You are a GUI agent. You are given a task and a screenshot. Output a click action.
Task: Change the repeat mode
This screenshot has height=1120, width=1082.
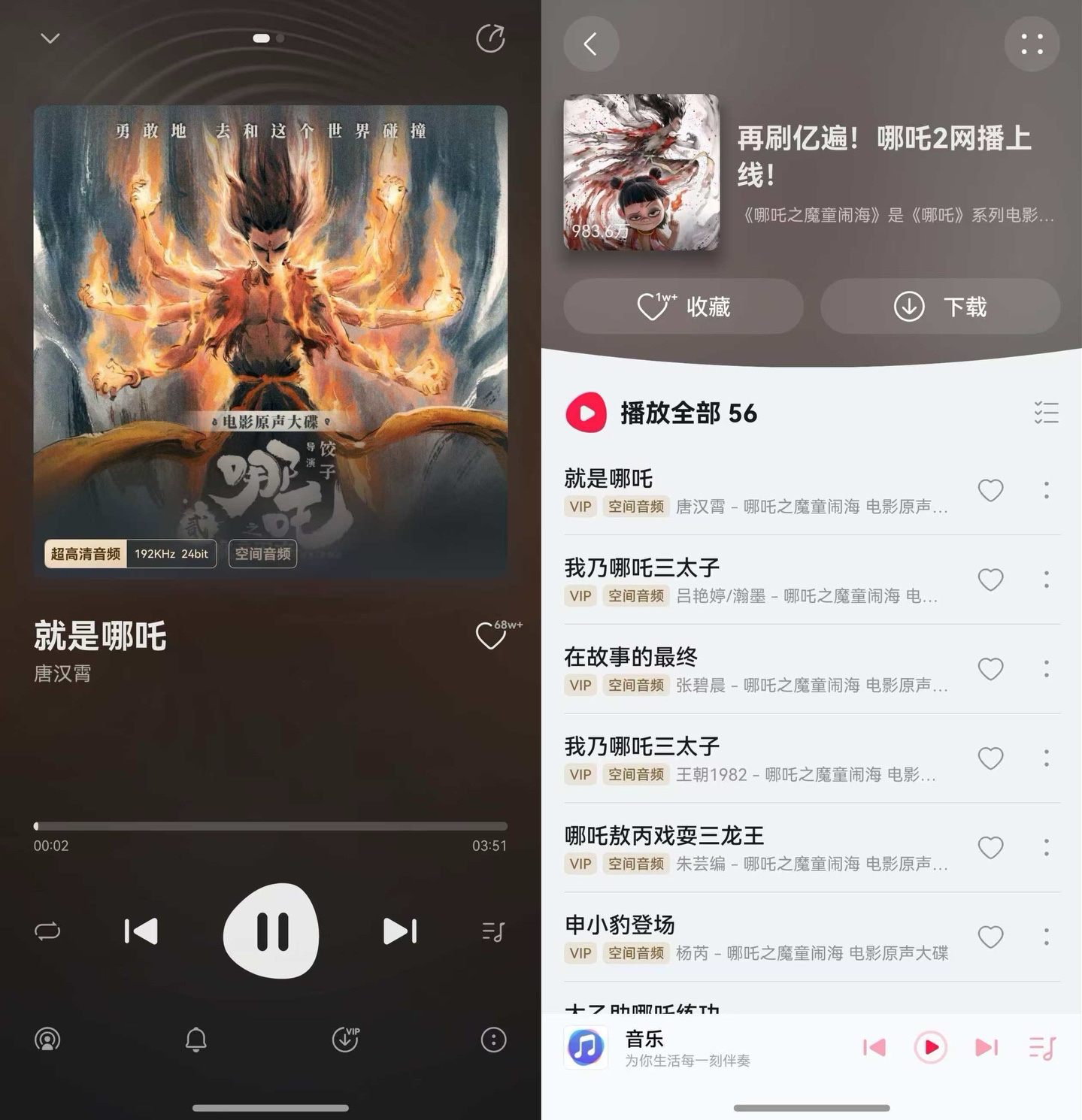coord(47,932)
